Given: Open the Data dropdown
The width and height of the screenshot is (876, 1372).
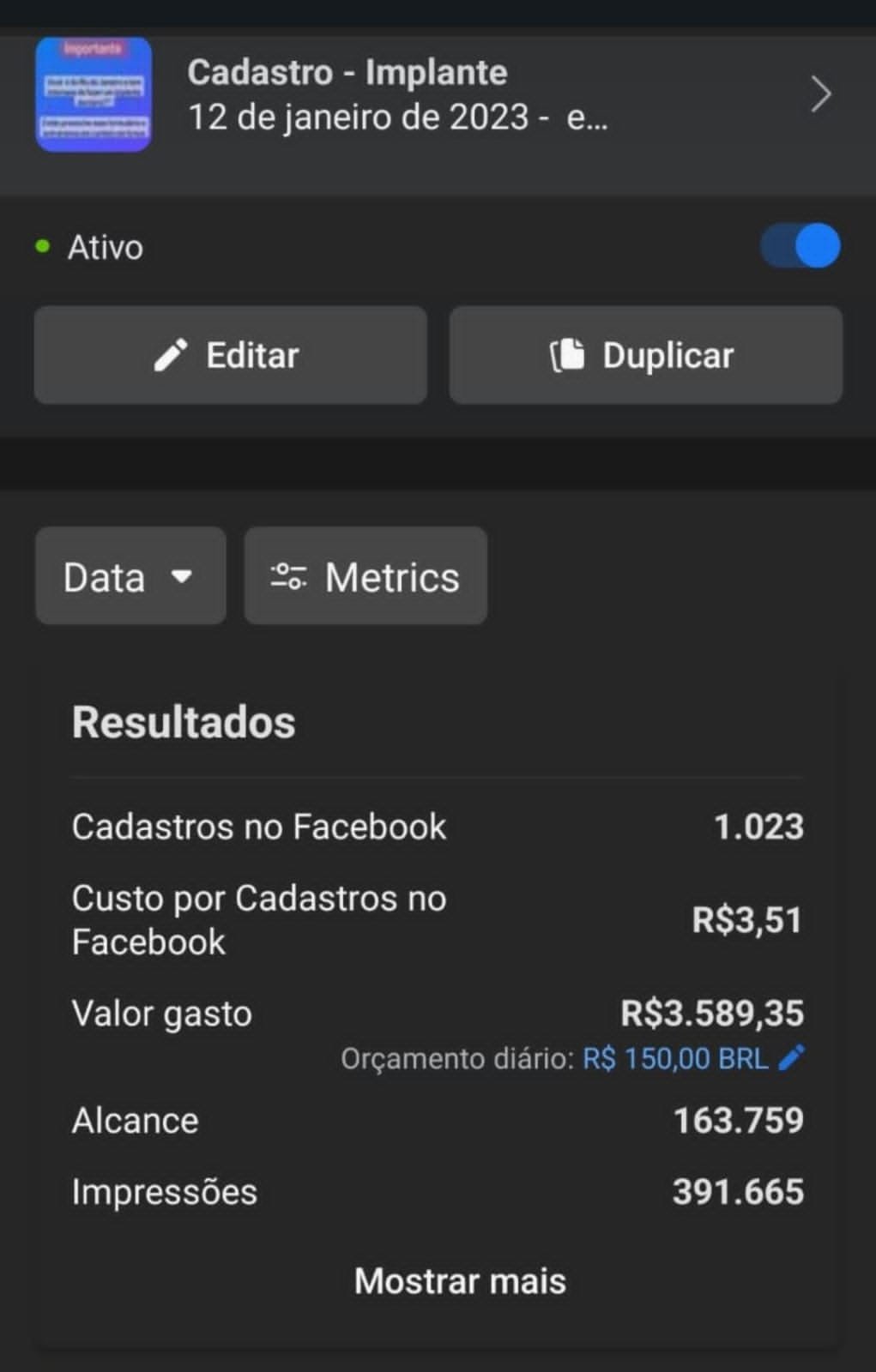Looking at the screenshot, I should (130, 576).
